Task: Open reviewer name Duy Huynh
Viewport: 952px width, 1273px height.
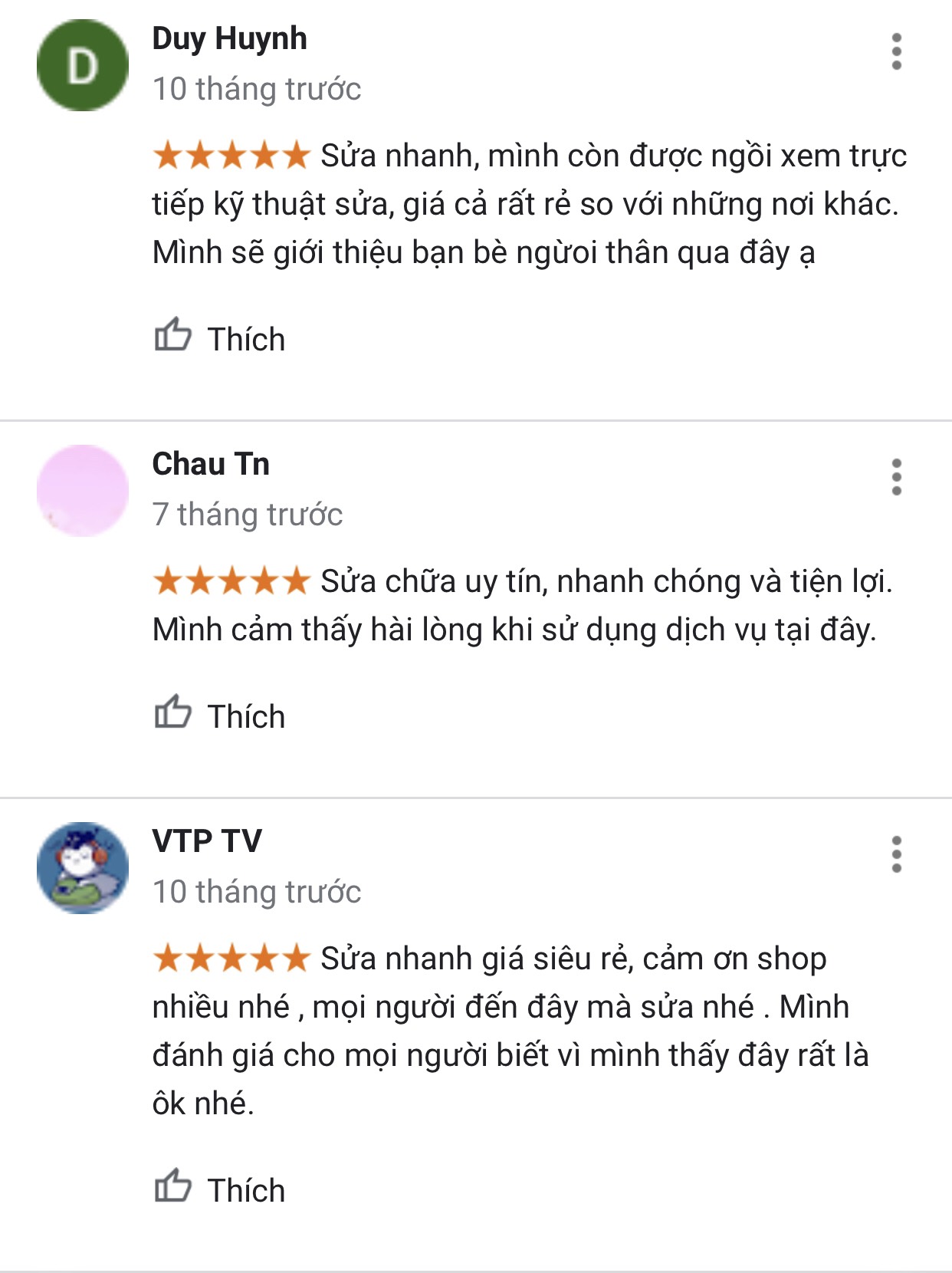Action: point(229,38)
